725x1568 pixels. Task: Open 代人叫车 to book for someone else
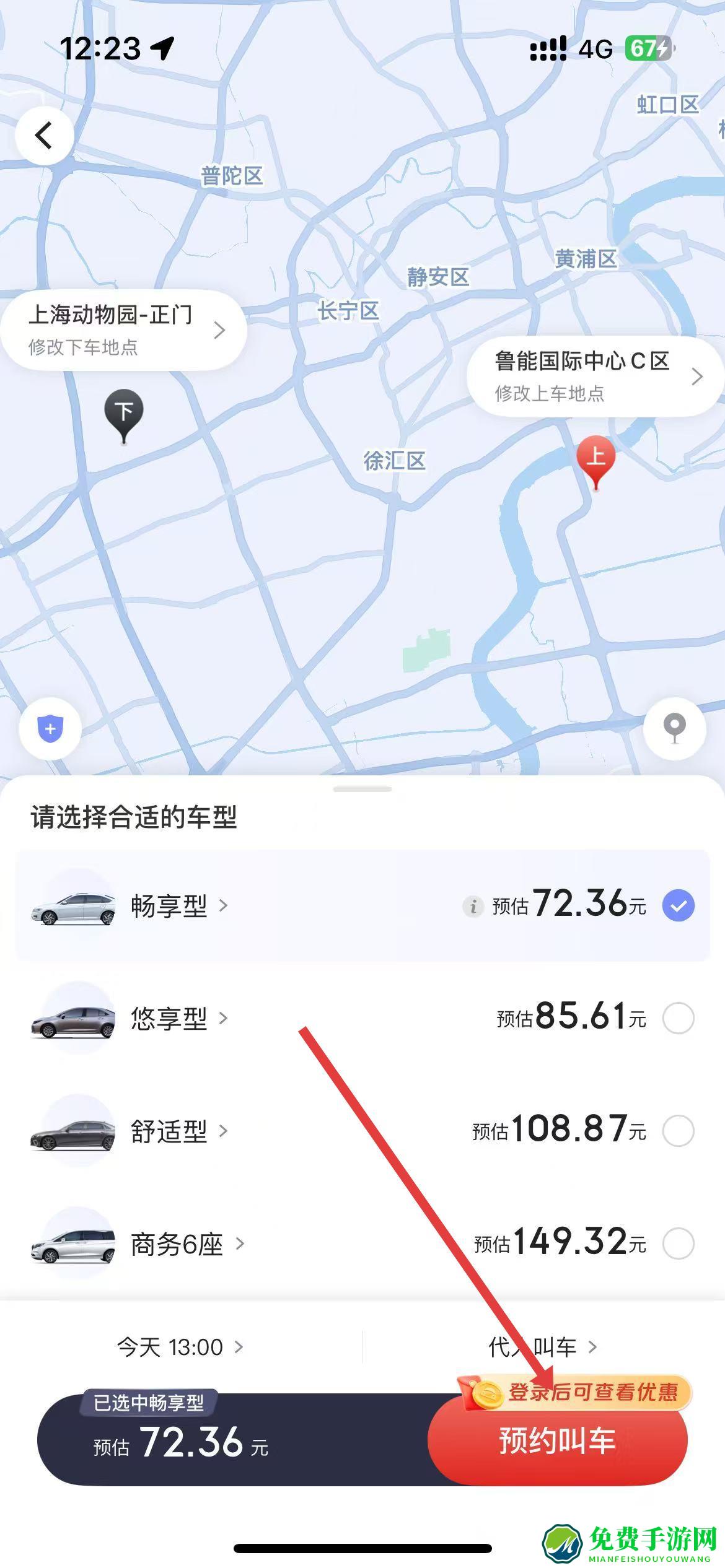[x=543, y=1347]
